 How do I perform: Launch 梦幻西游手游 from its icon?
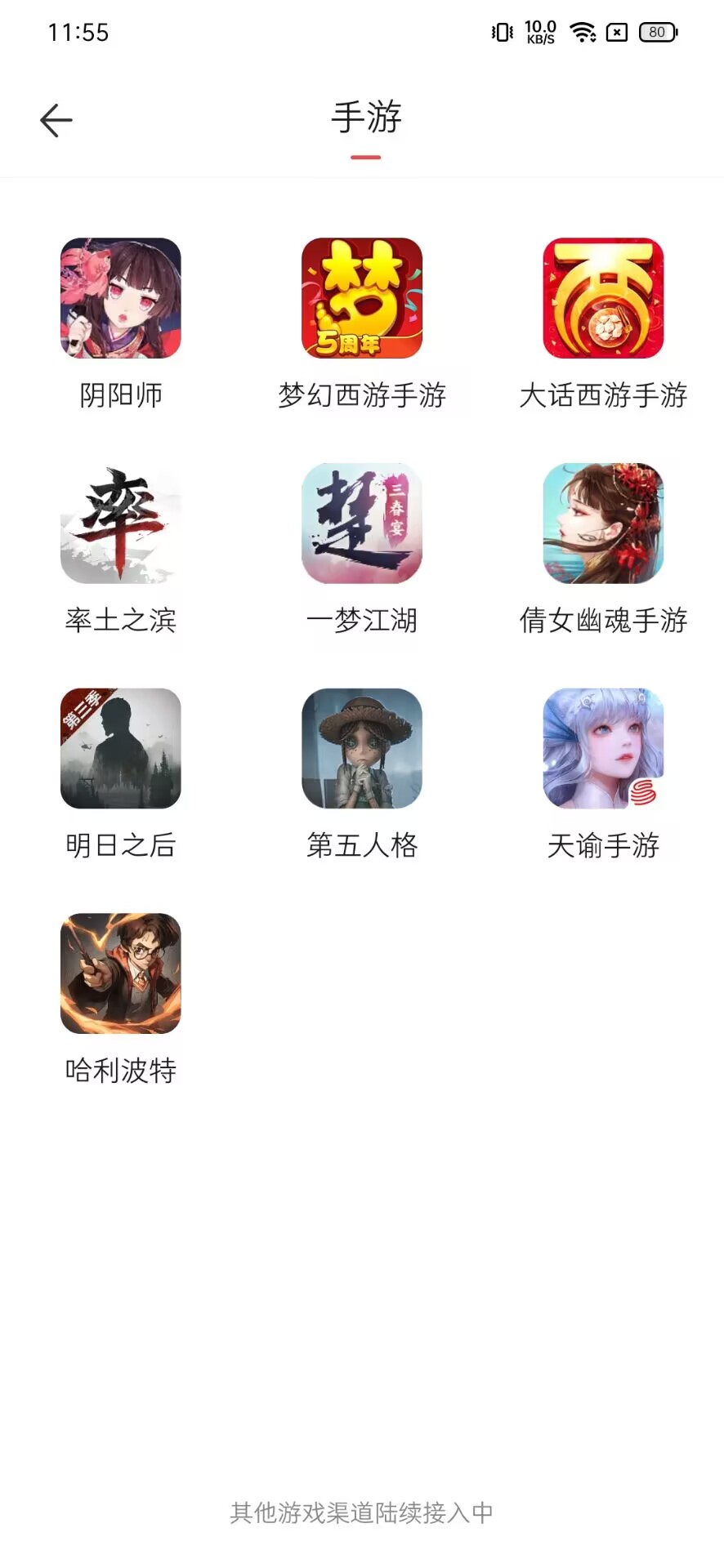[x=362, y=299]
